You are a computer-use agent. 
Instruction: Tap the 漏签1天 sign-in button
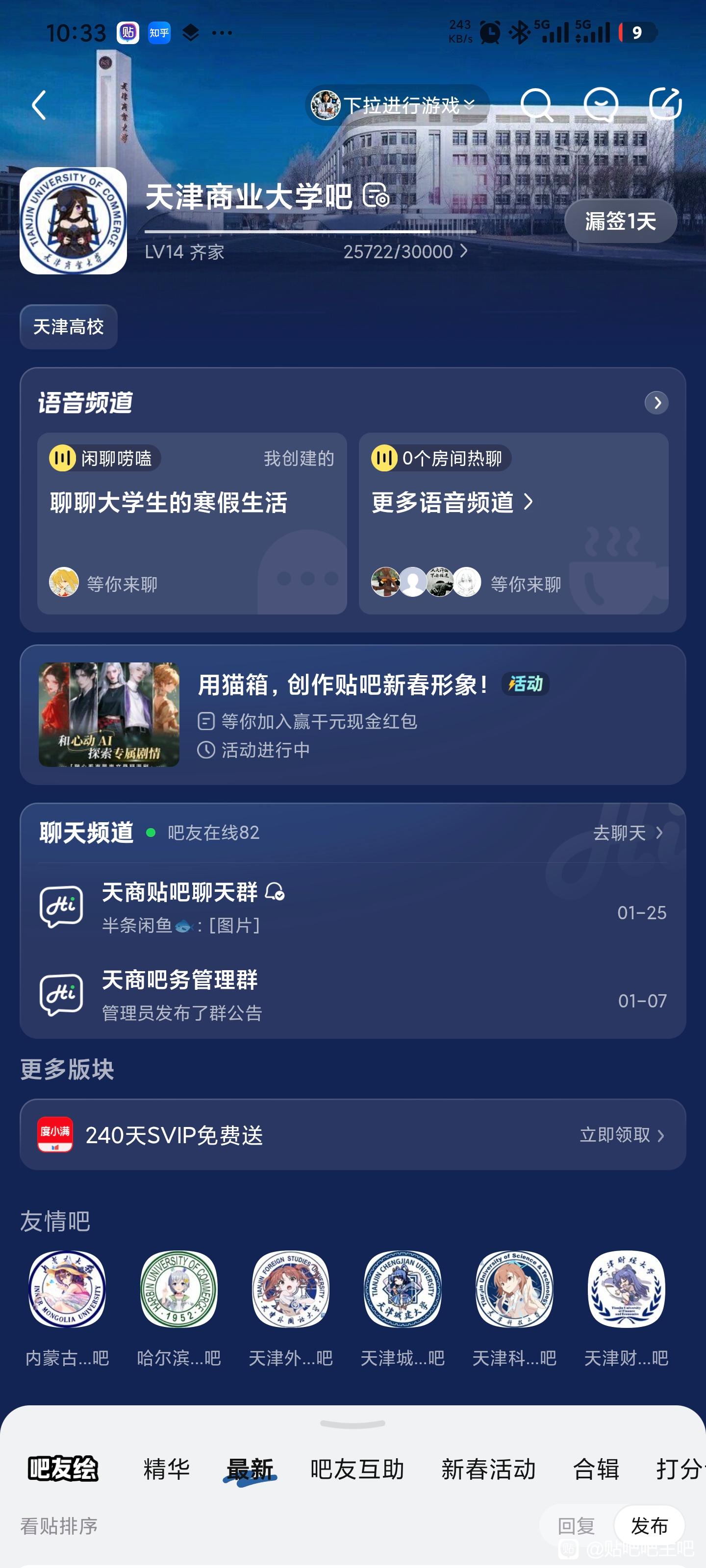[x=620, y=221]
